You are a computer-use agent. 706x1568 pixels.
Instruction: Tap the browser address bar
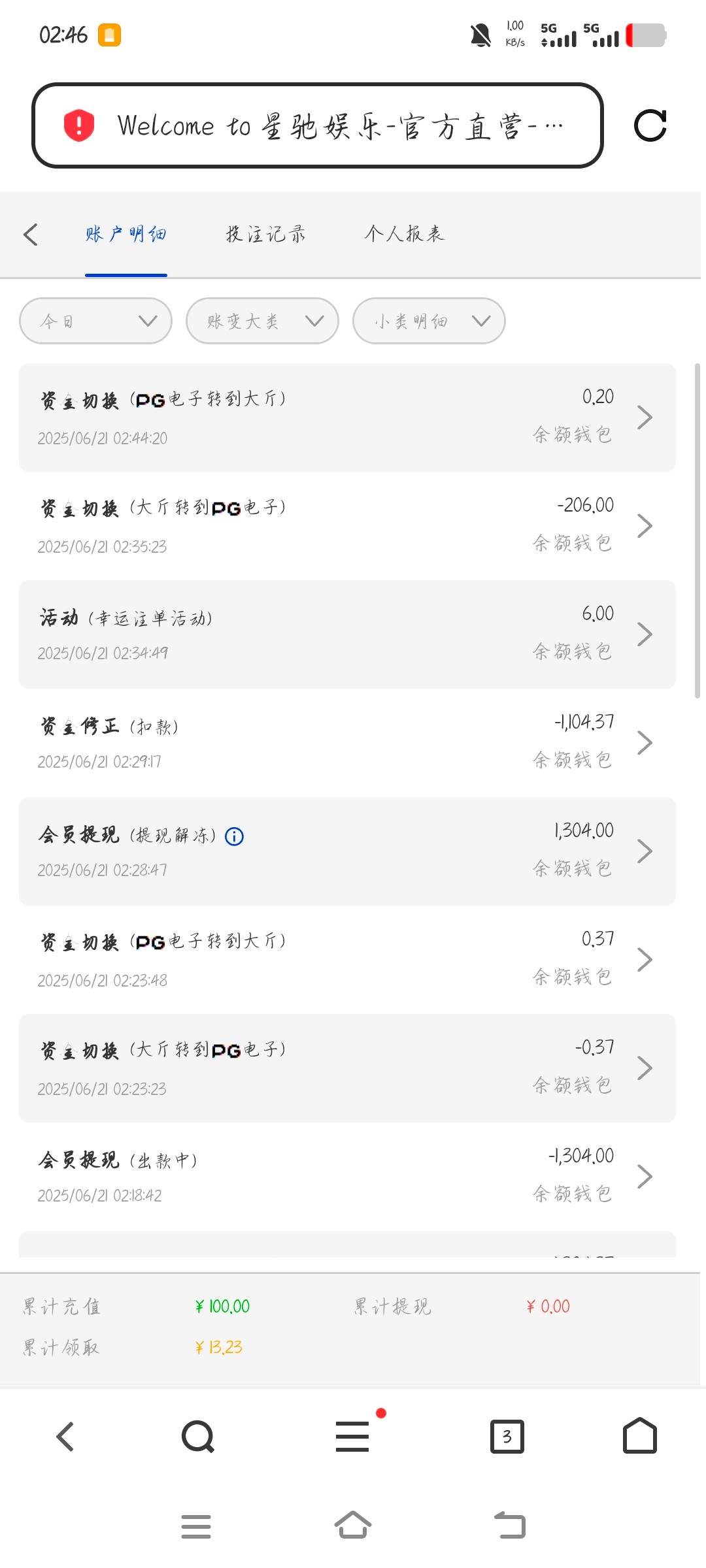[x=317, y=125]
